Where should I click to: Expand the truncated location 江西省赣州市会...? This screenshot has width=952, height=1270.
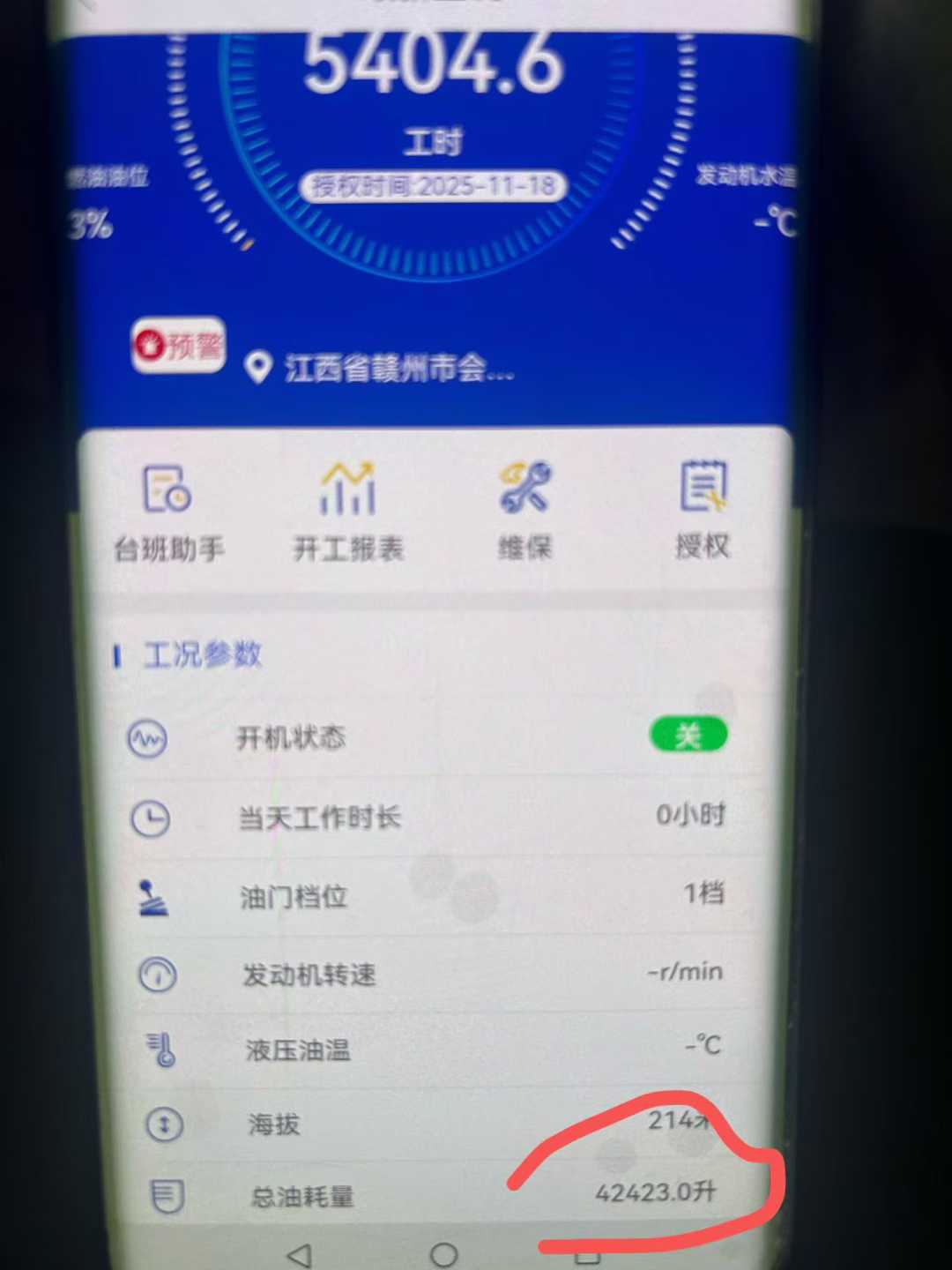coord(397,370)
